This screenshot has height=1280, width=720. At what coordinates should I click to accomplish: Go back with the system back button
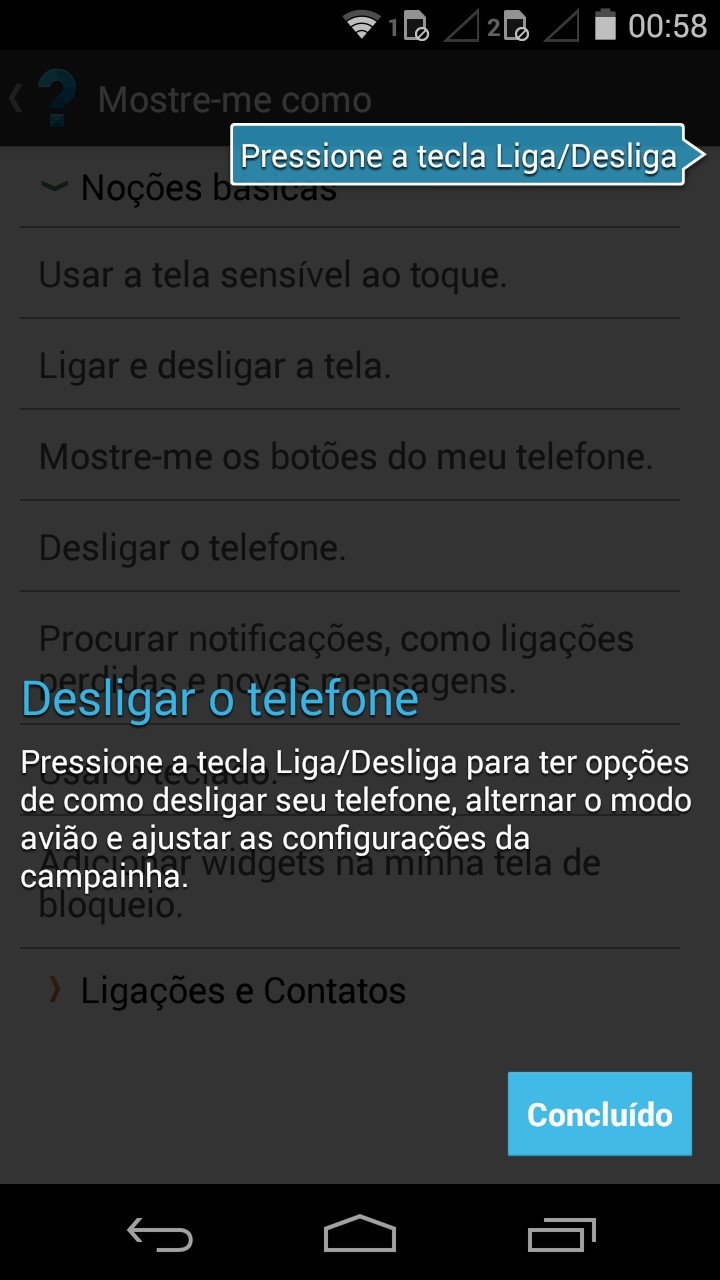[160, 1234]
